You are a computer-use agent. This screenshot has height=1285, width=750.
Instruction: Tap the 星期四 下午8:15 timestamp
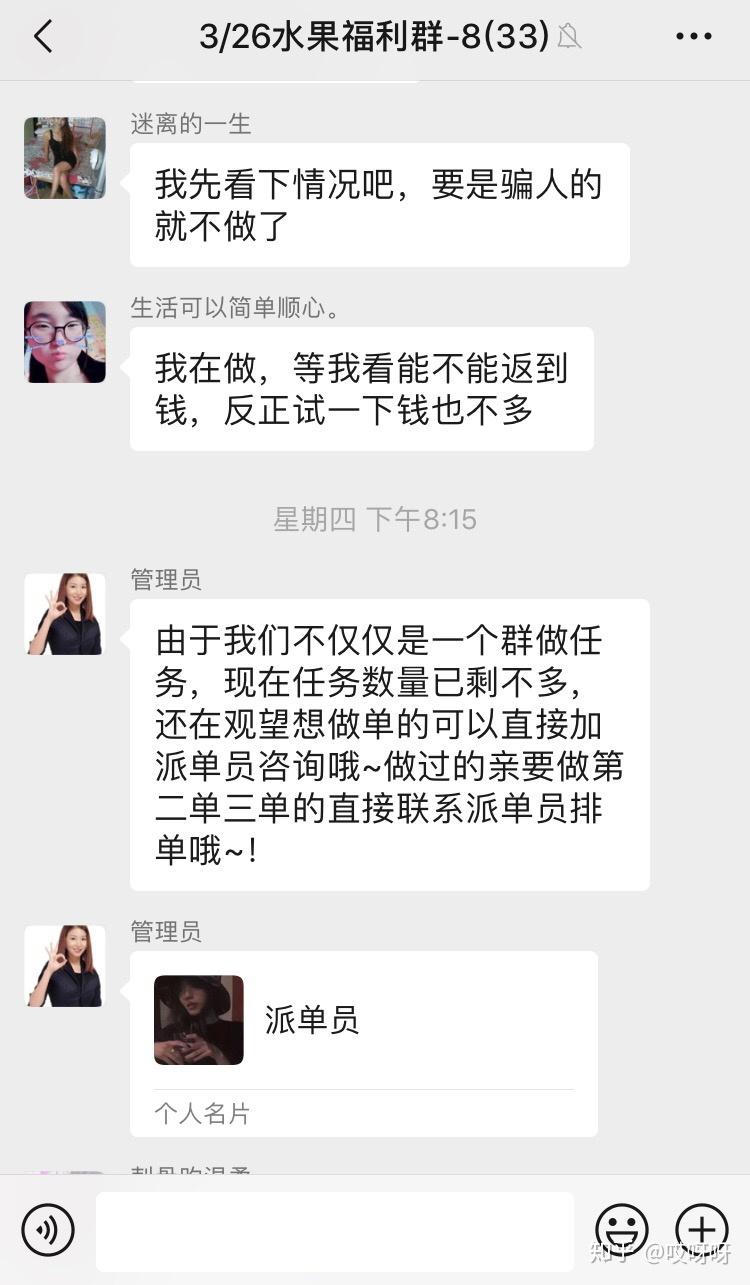(x=375, y=519)
